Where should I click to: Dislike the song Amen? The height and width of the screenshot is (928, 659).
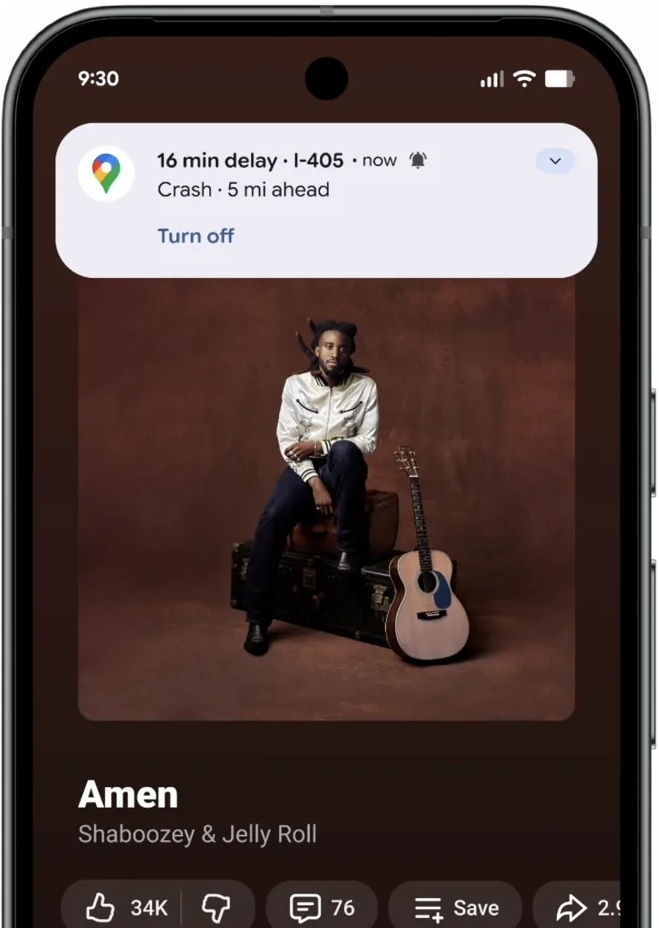[216, 907]
